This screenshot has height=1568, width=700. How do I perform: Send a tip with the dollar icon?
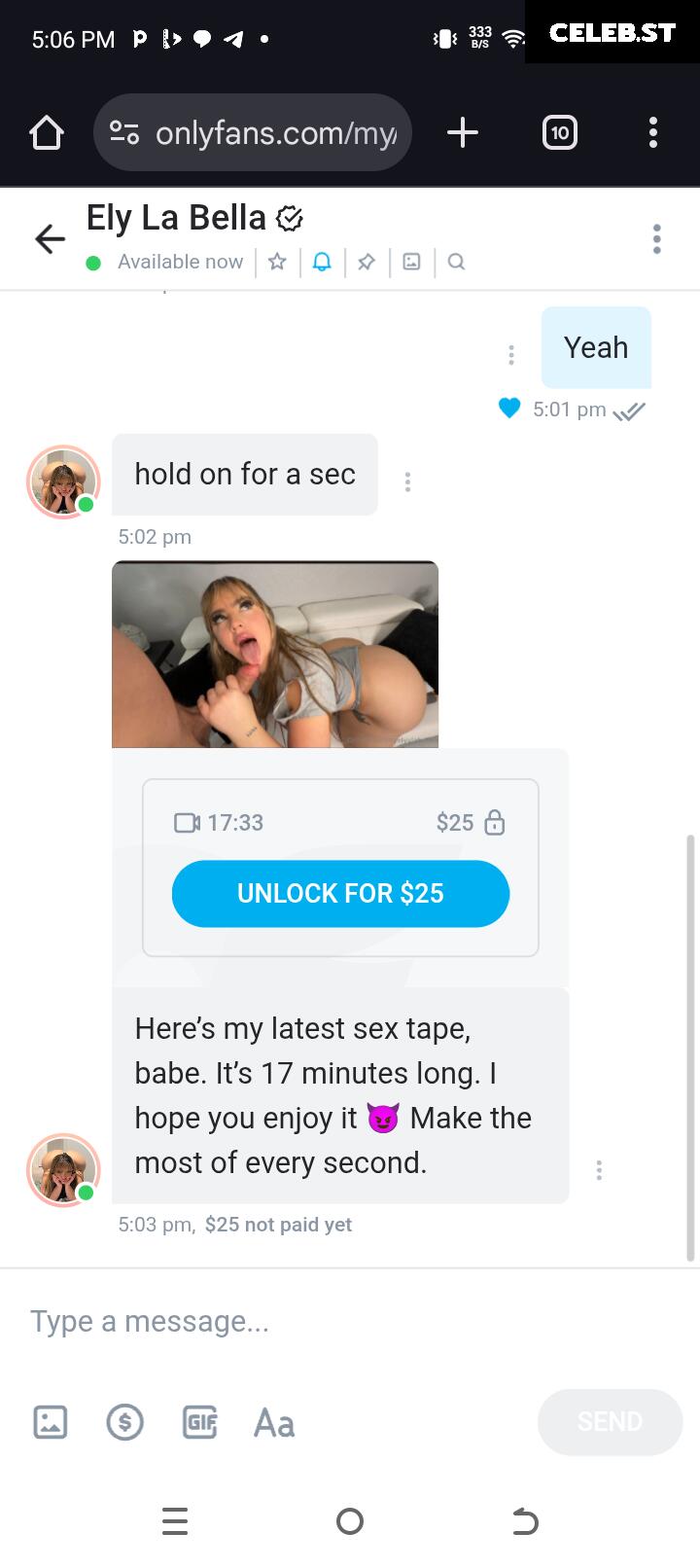point(124,1422)
